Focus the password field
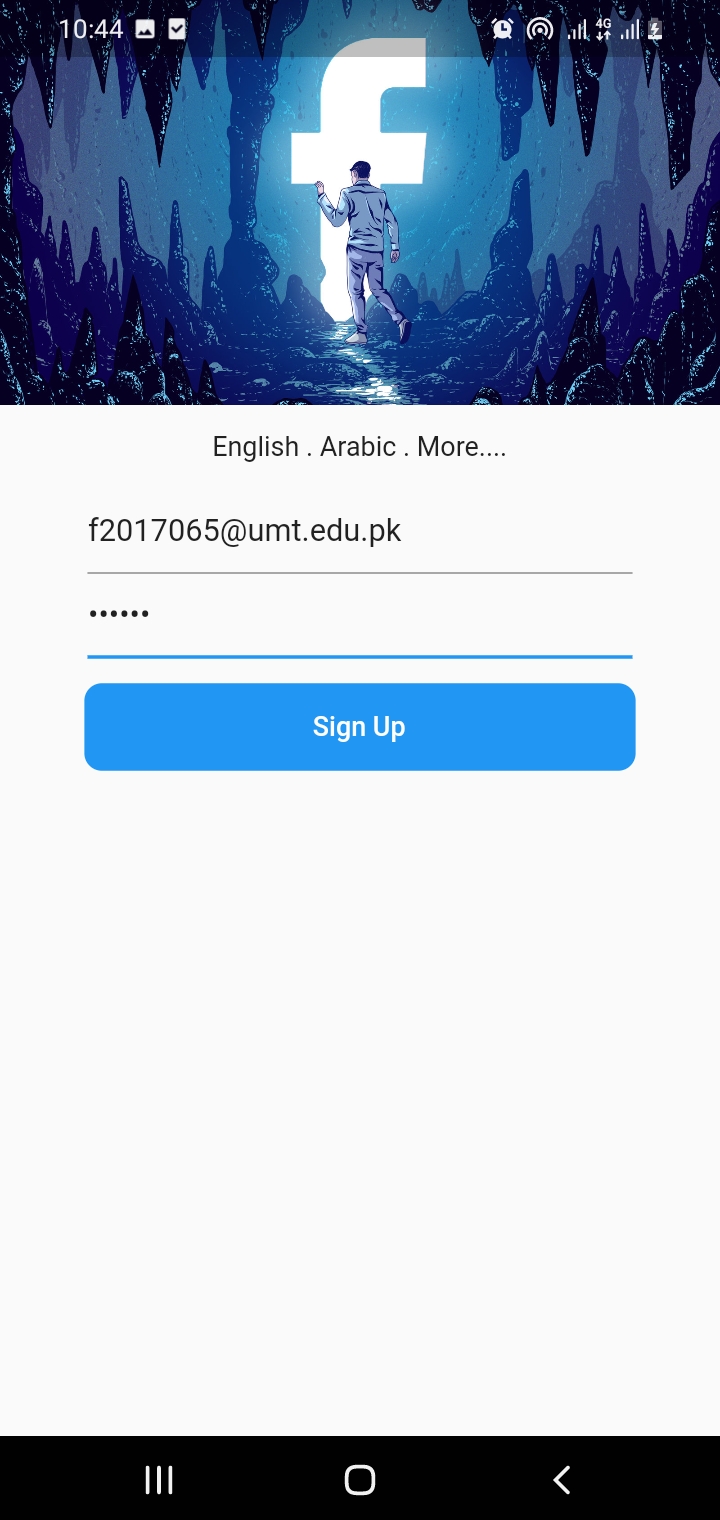The image size is (720, 1520). [x=360, y=617]
